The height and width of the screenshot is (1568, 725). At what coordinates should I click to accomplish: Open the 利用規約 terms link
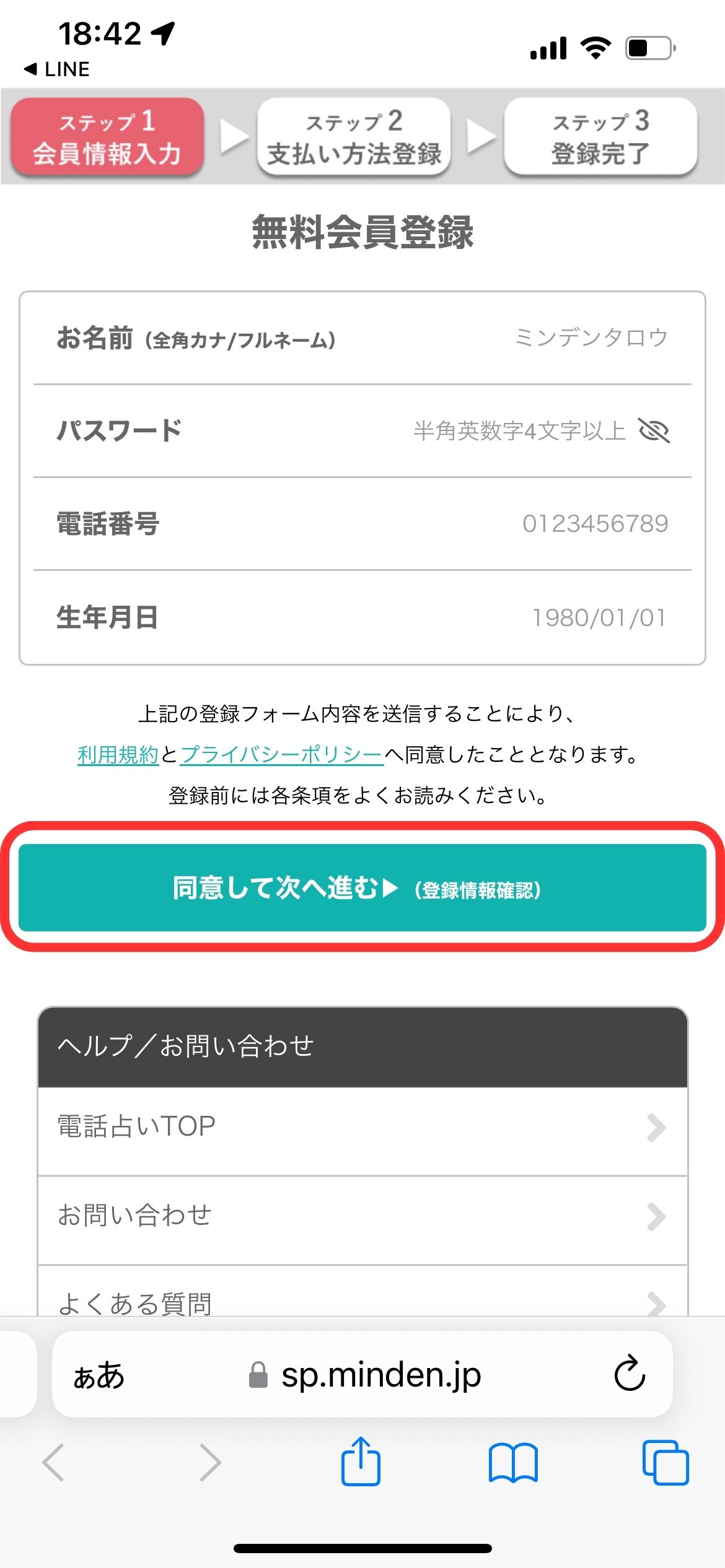(118, 755)
